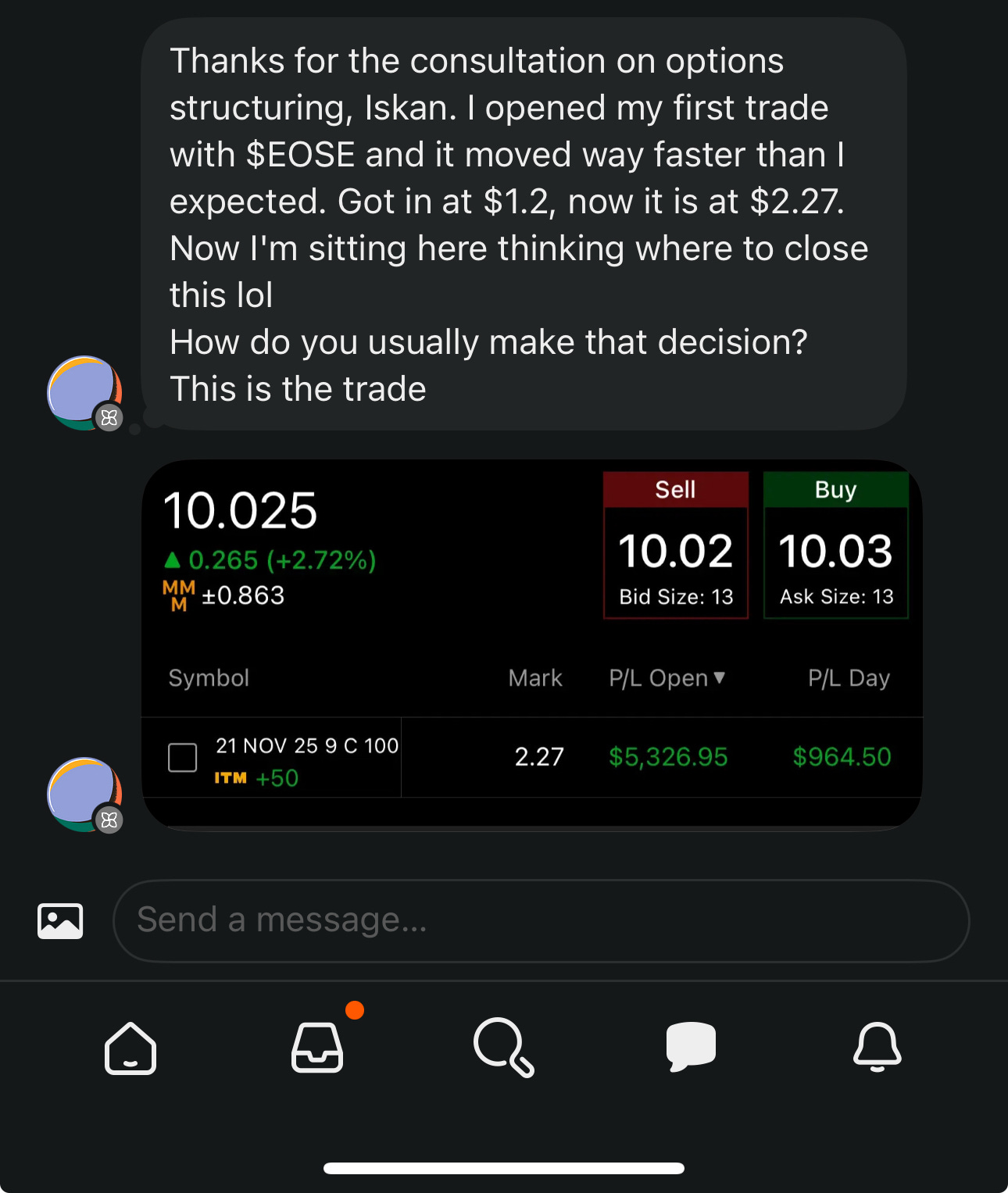
Task: Go to the Home tab
Action: pyautogui.click(x=130, y=1048)
